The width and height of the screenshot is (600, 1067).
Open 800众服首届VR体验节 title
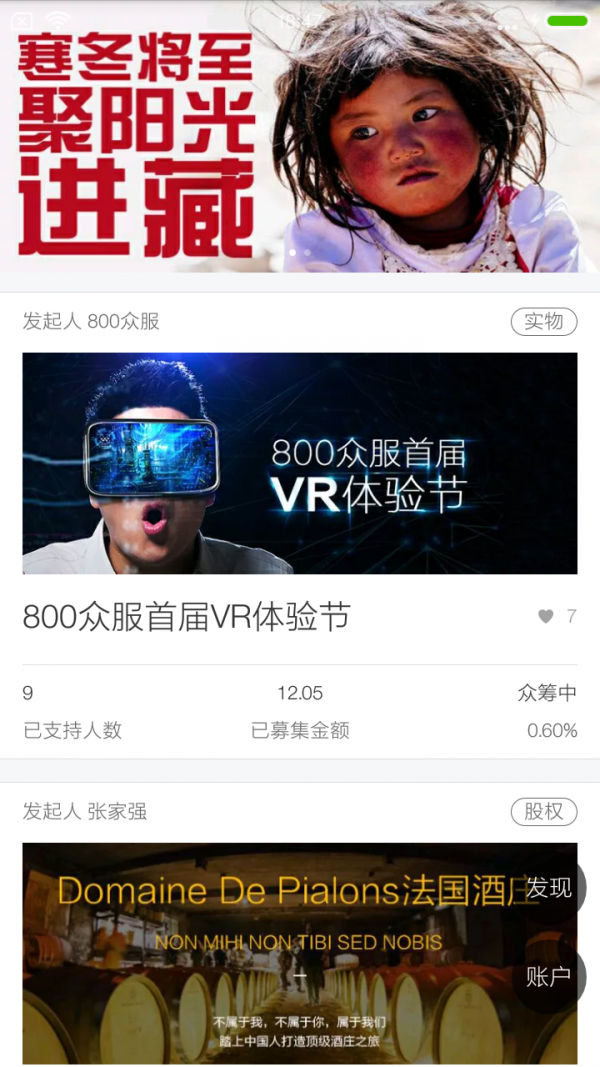(x=187, y=617)
